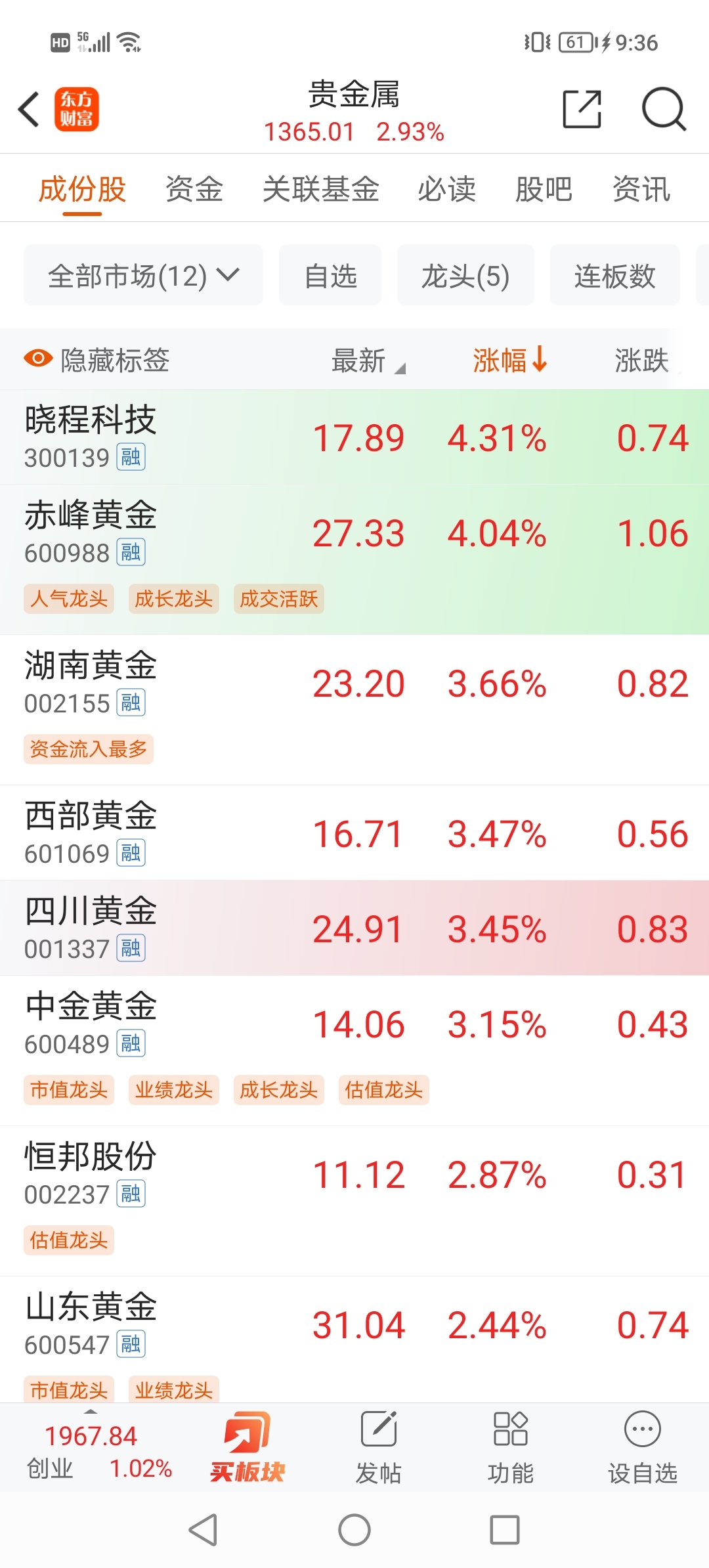The width and height of the screenshot is (709, 1568).
Task: Toggle 隐藏标签 eye option
Action: tap(97, 360)
